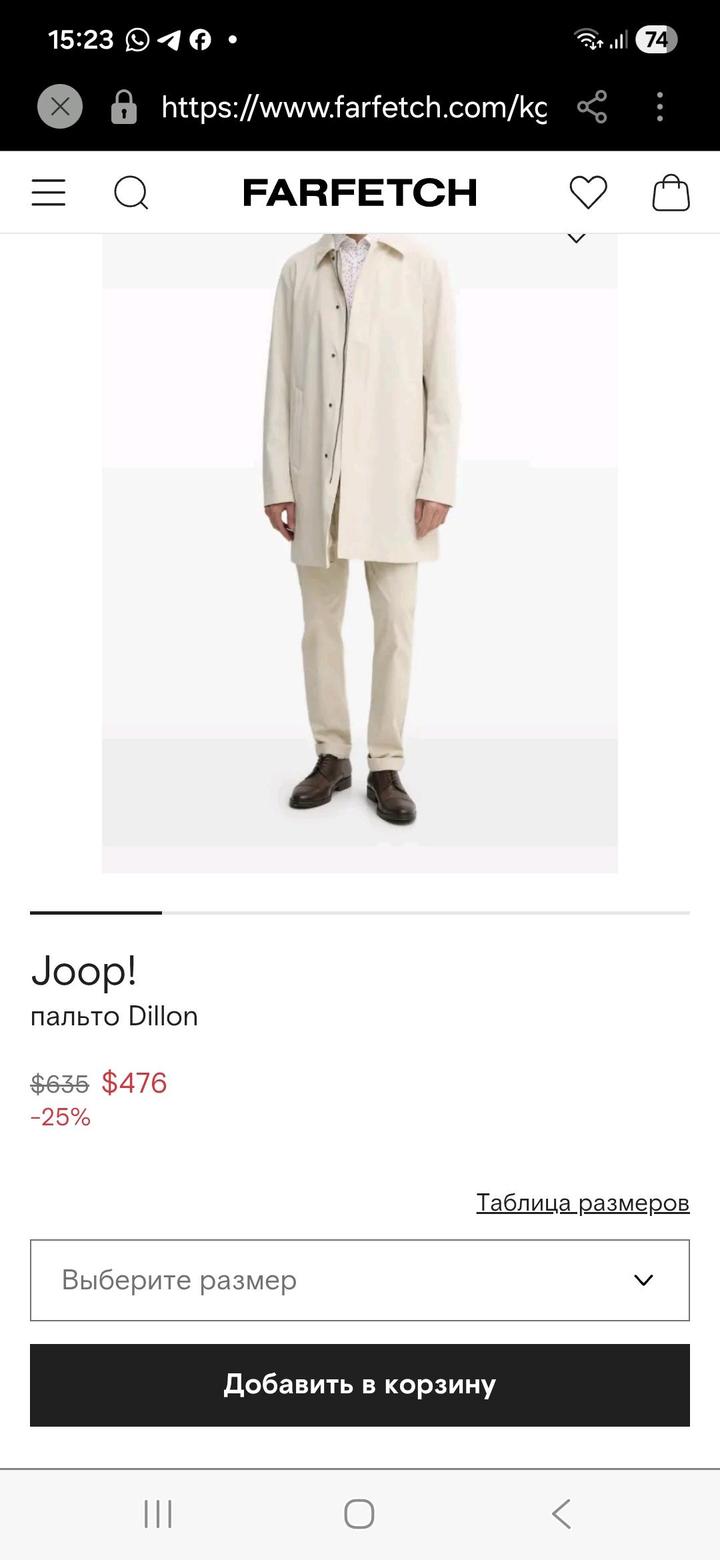This screenshot has width=720, height=1560.
Task: Go back with the system back button
Action: click(x=561, y=1513)
